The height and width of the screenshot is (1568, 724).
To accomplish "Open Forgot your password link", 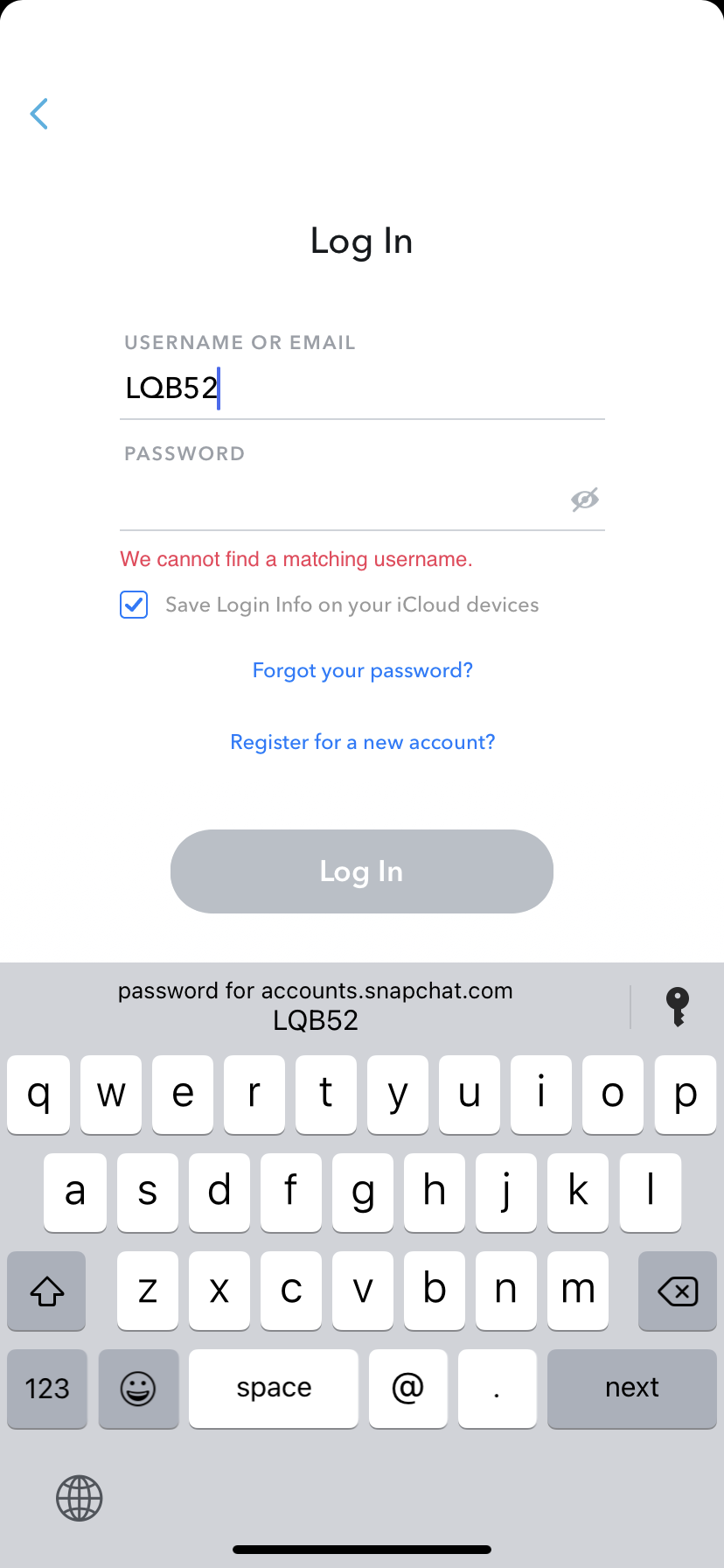I will pos(362,670).
